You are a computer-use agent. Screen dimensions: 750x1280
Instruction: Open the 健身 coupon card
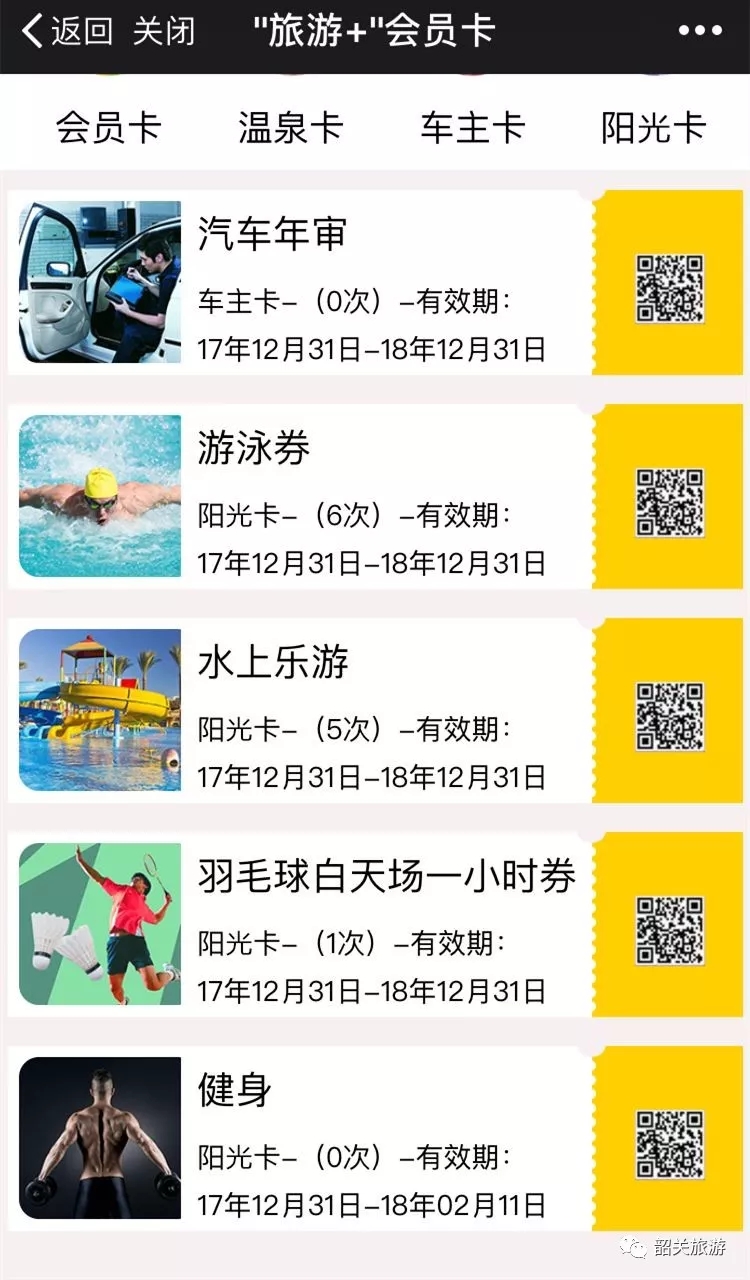coord(375,1139)
